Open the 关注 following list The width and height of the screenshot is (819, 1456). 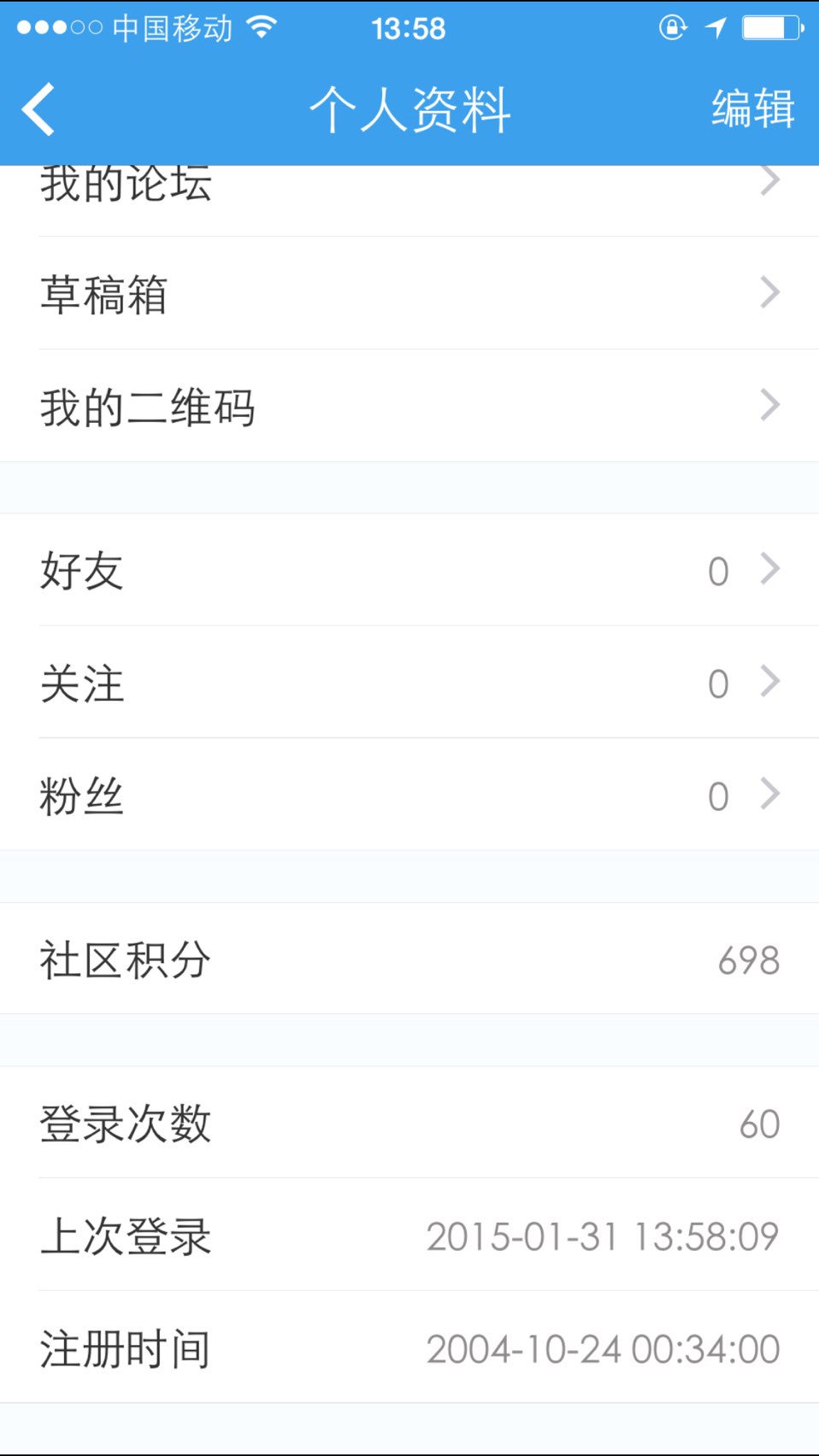click(409, 683)
